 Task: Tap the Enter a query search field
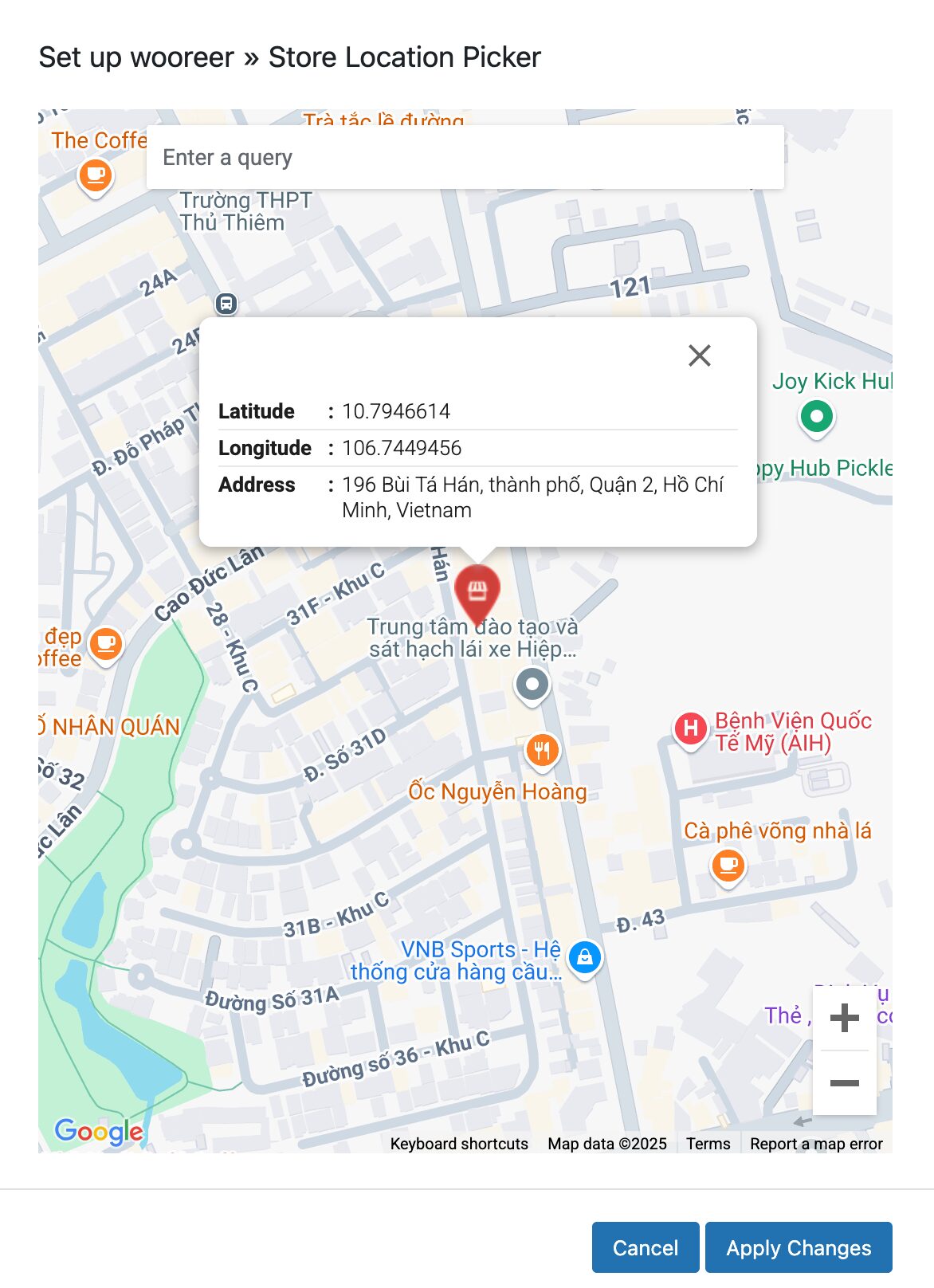click(465, 158)
